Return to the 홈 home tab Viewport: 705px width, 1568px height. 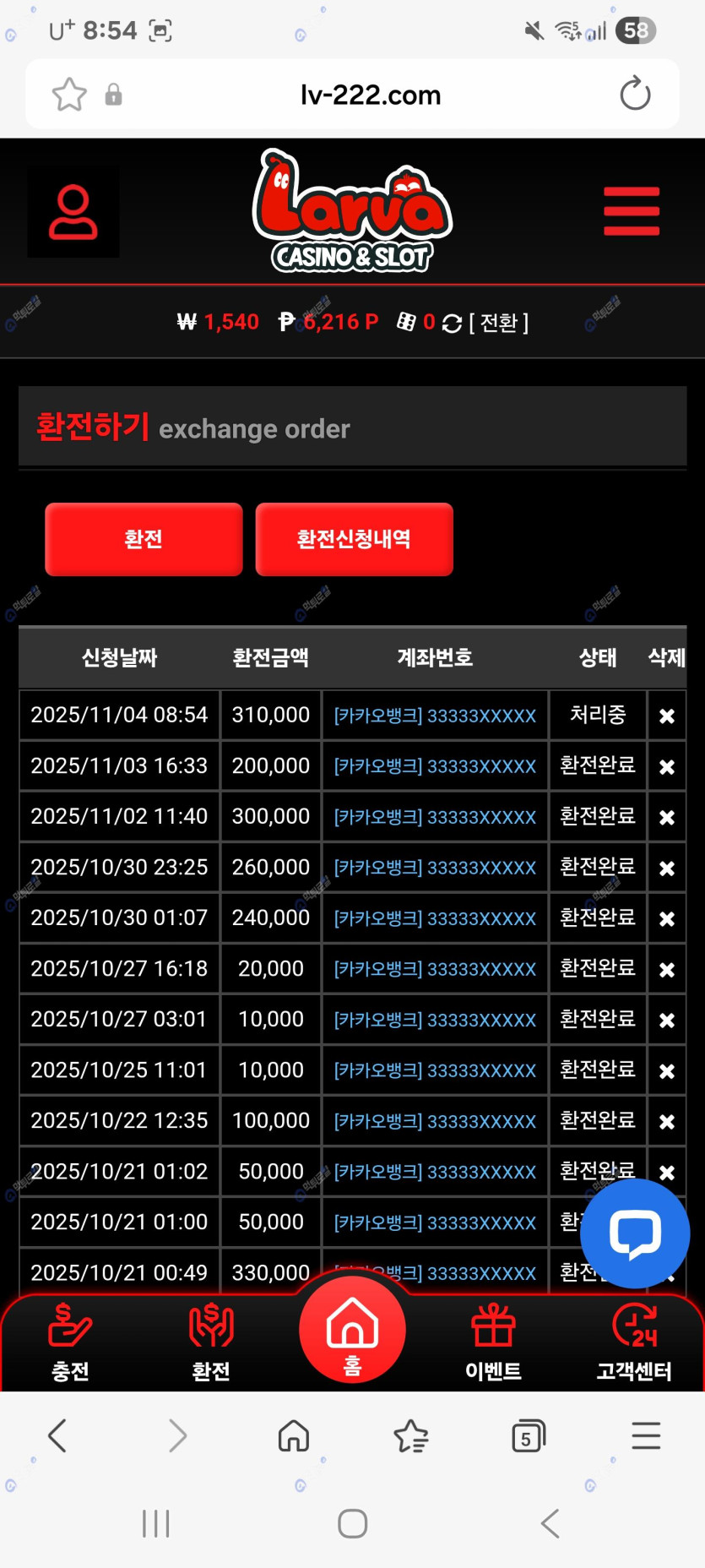[x=352, y=1331]
